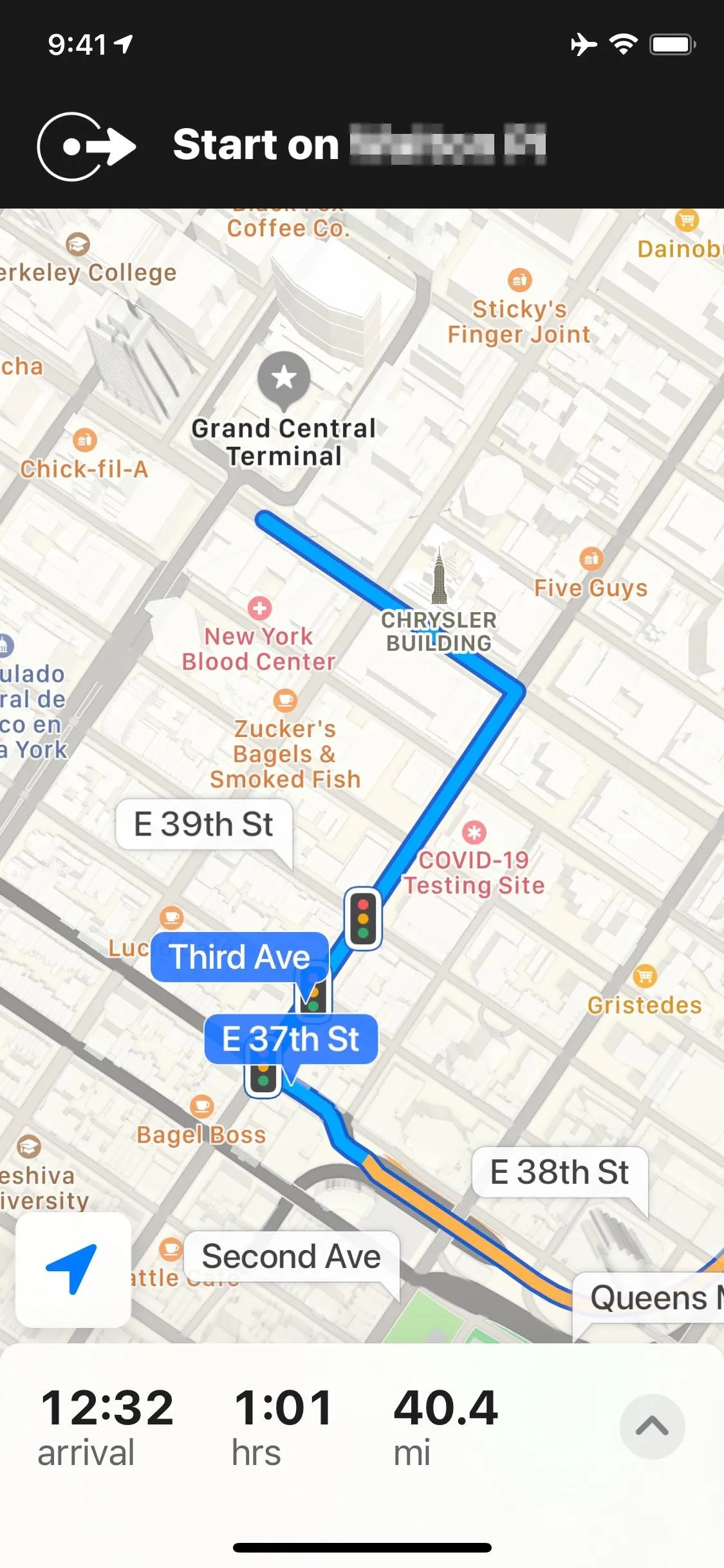Expand the route details chevron
724x1568 pixels.
coord(652,1426)
